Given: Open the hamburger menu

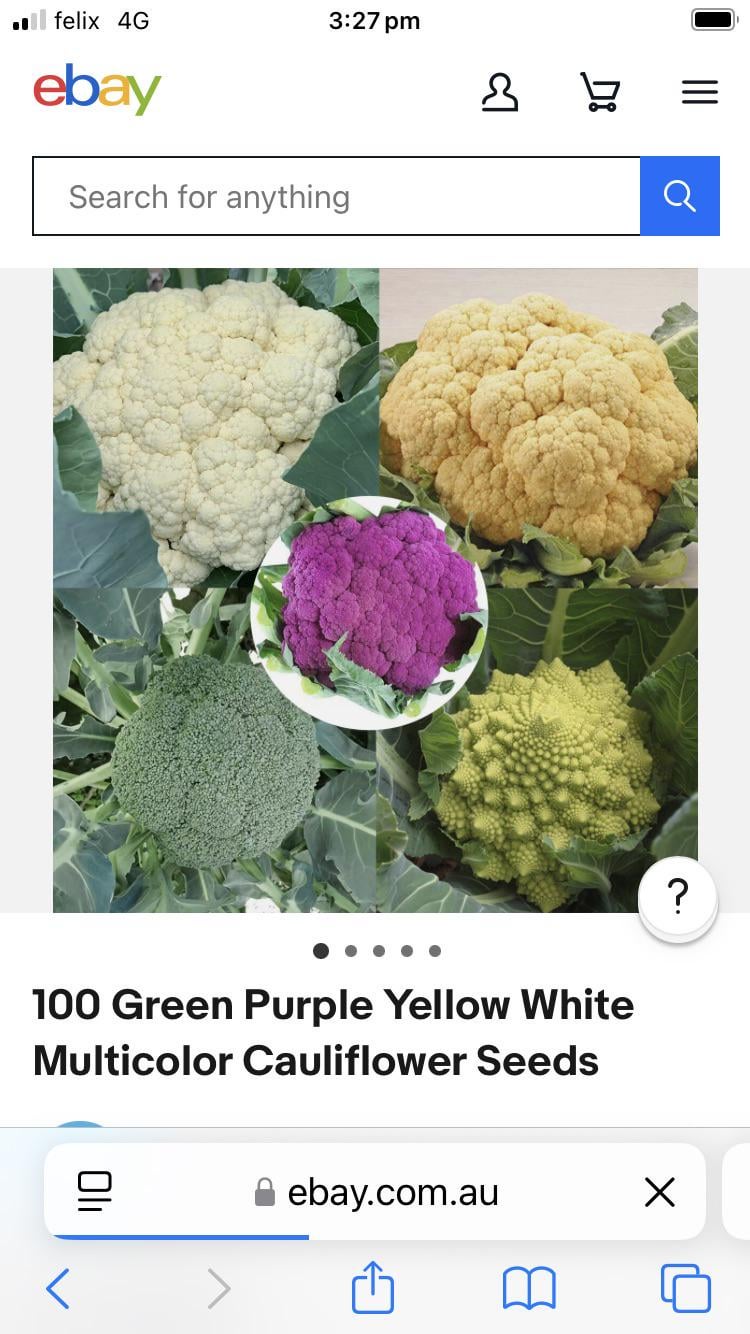Looking at the screenshot, I should tap(700, 93).
